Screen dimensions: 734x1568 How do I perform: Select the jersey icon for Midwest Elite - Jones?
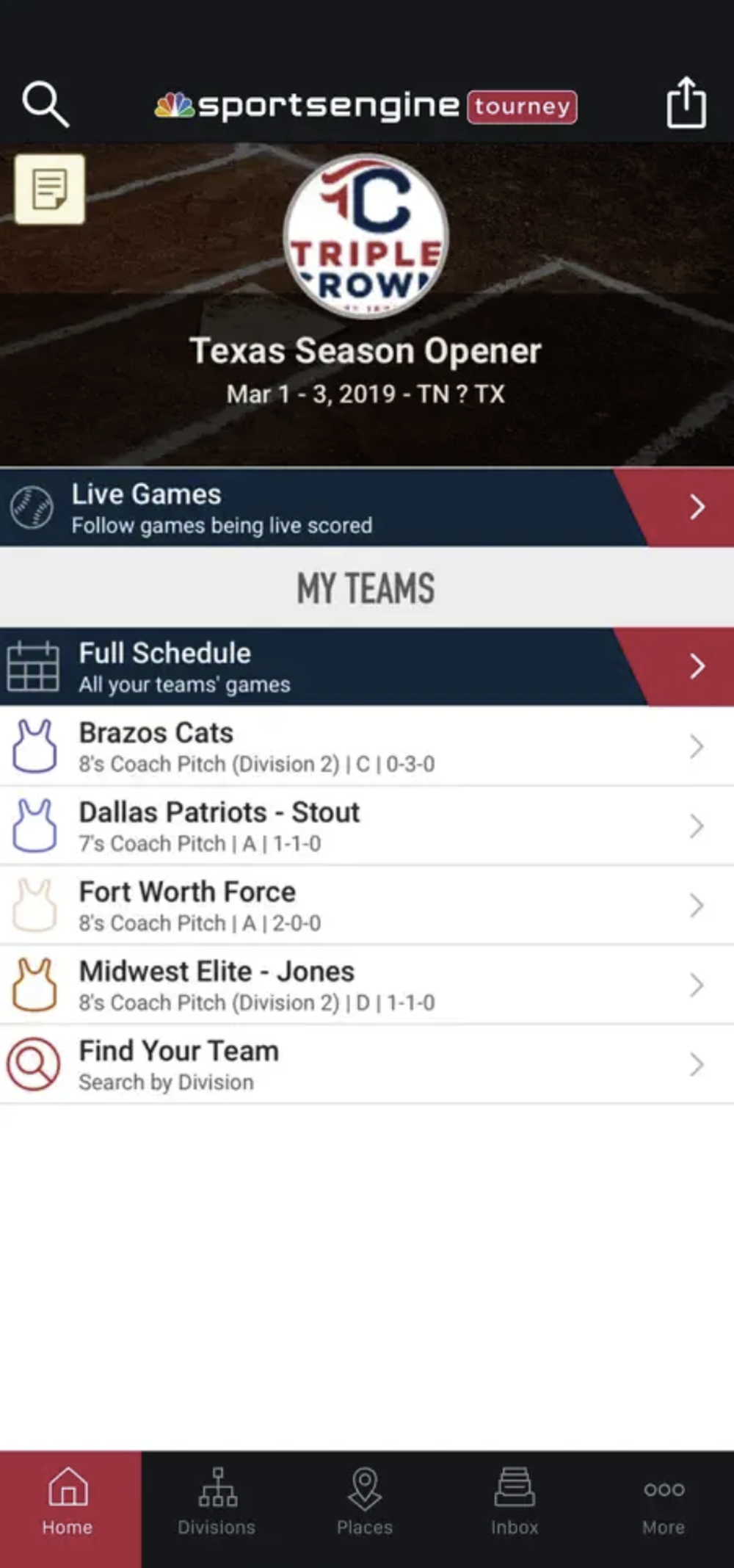click(33, 984)
